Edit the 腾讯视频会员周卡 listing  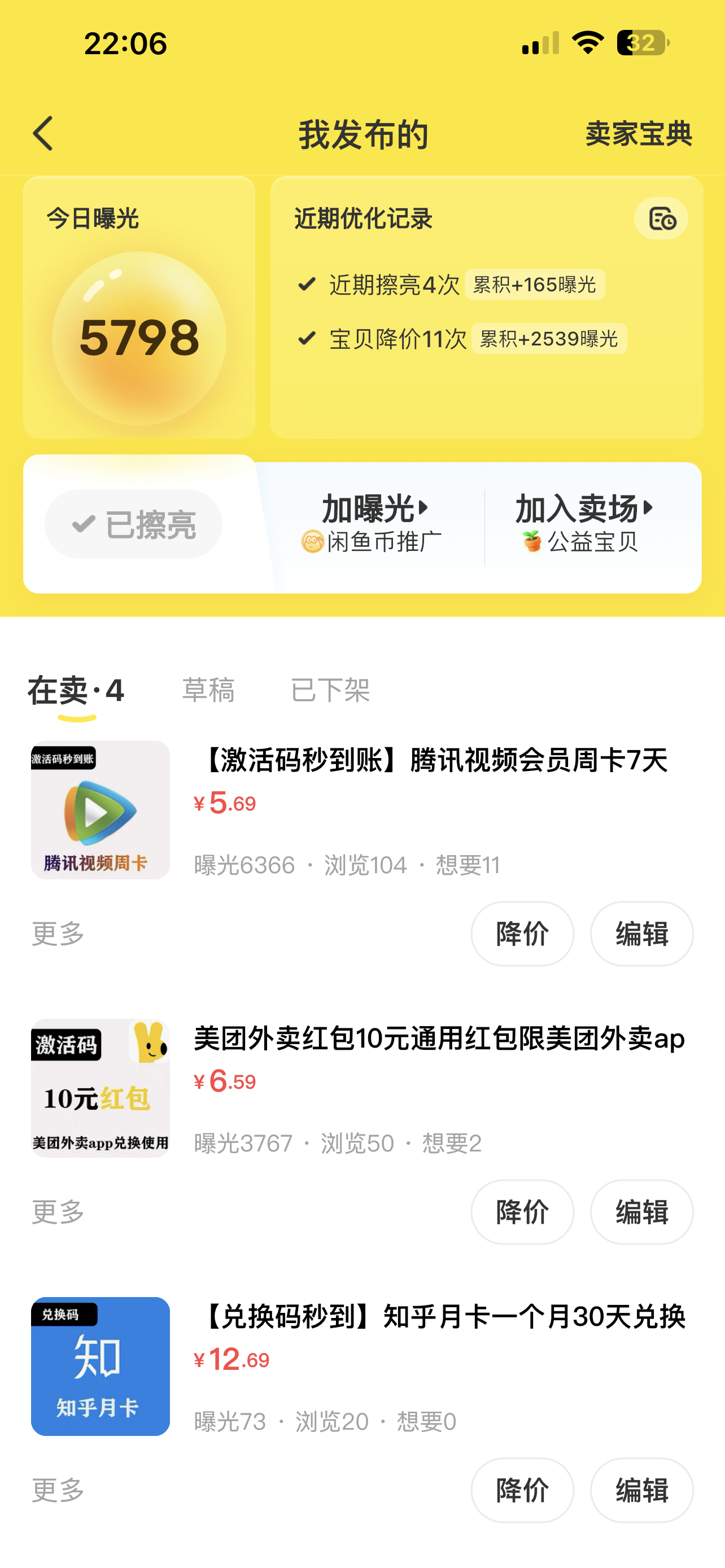click(641, 934)
